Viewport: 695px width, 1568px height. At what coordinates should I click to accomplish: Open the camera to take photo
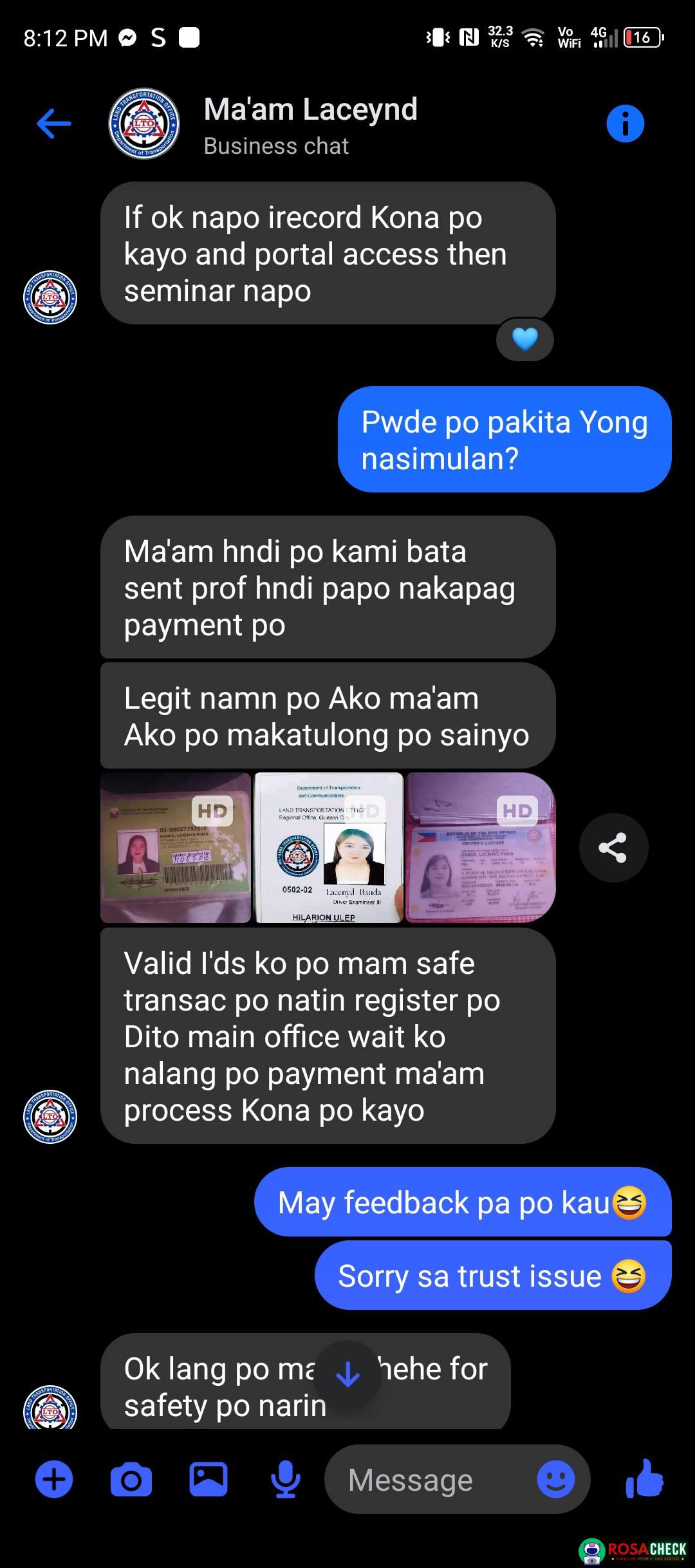click(x=131, y=1479)
